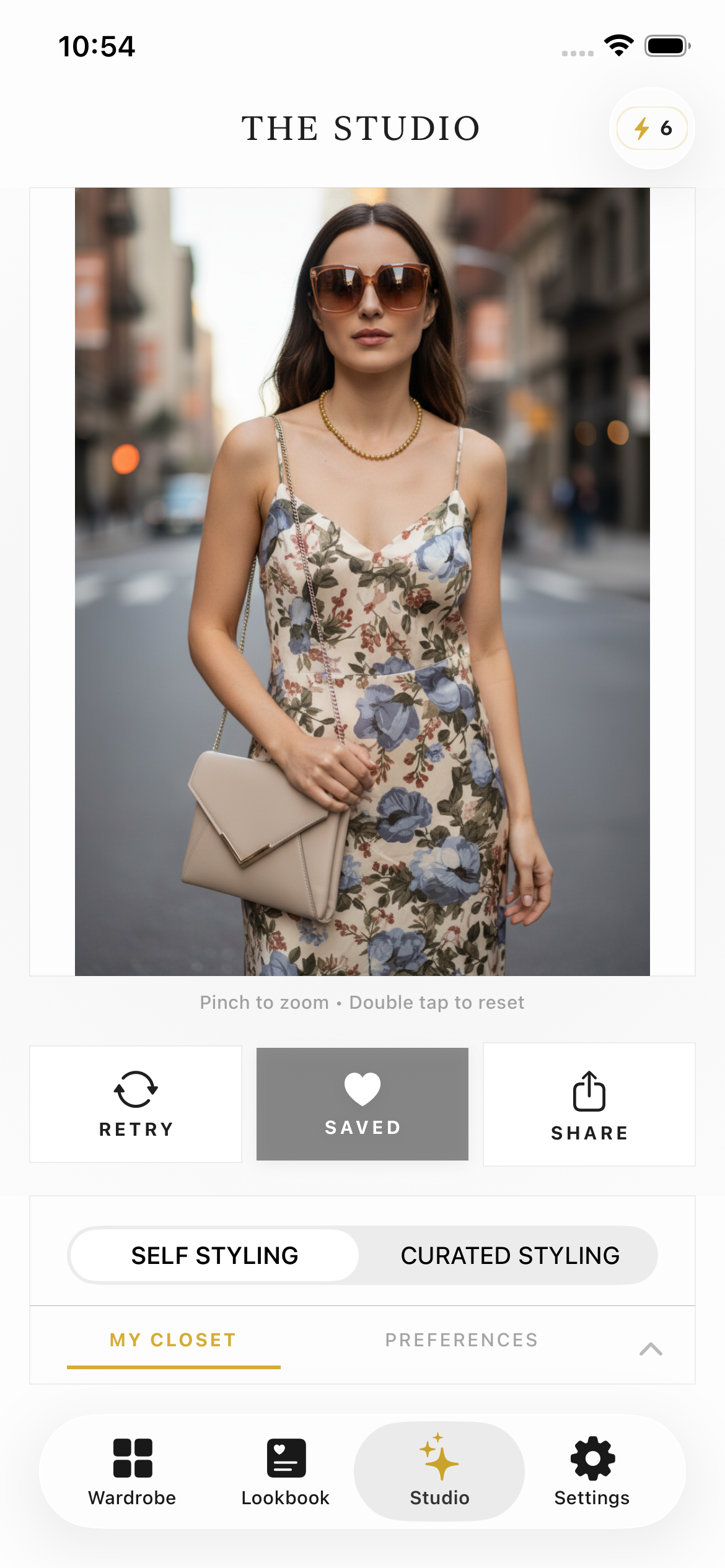Open the styling mode selector pill
This screenshot has height=1568, width=725.
[362, 1255]
